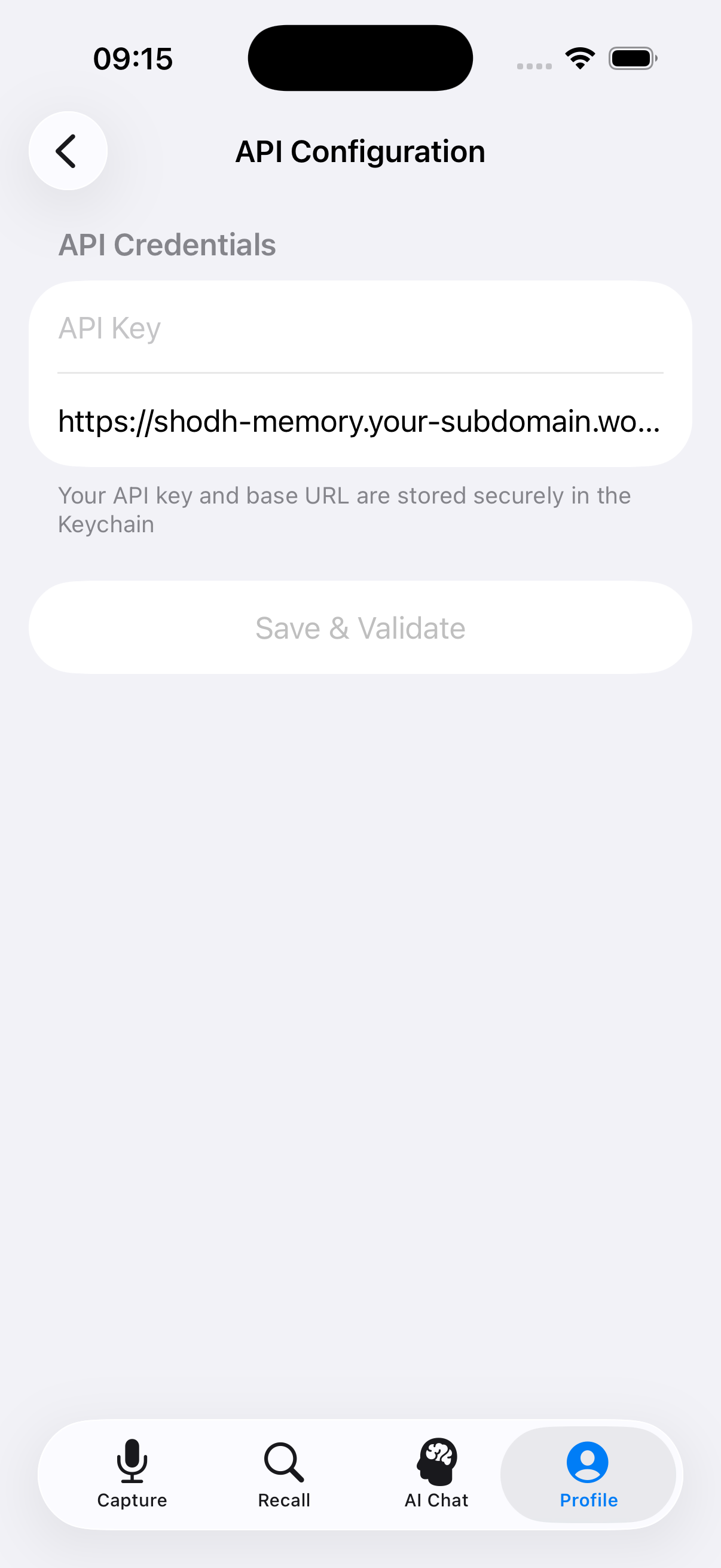Click inside the API Key field
Screen dimensions: 721x1568
coord(360,328)
